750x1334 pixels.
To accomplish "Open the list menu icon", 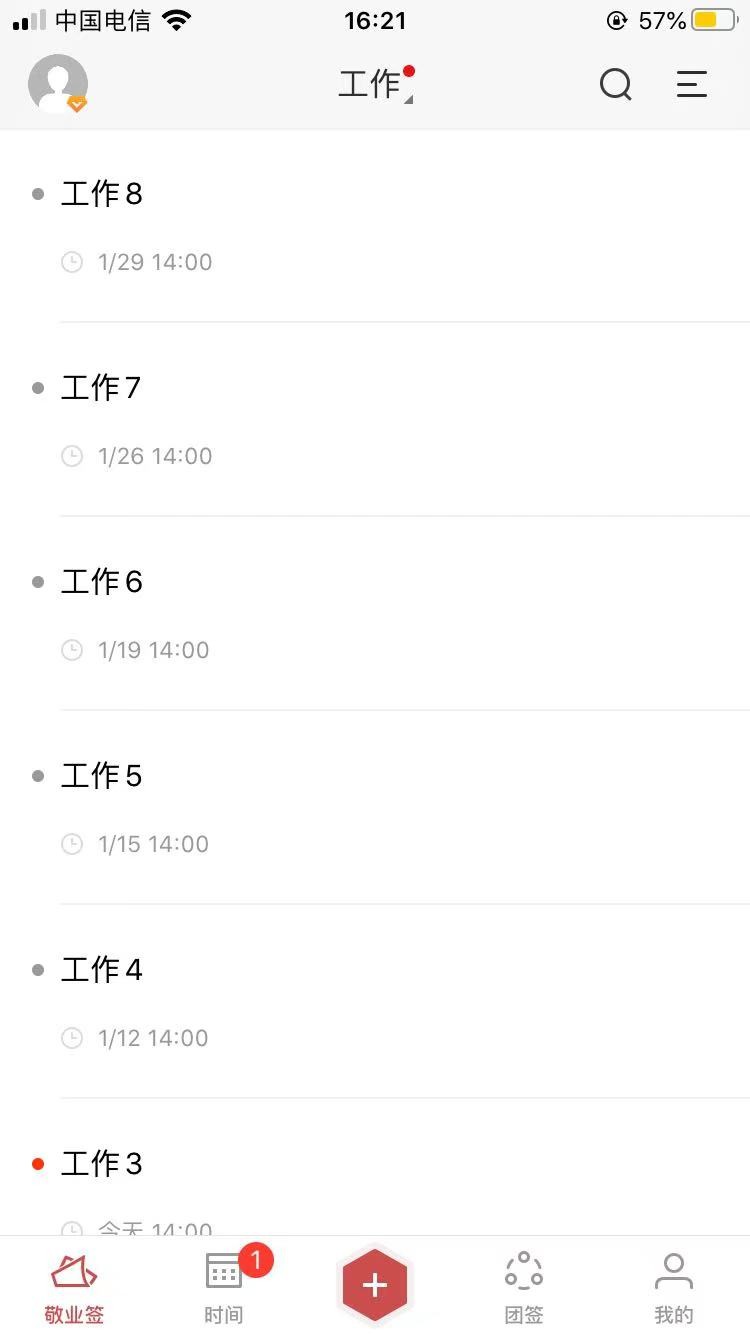I will 692,85.
